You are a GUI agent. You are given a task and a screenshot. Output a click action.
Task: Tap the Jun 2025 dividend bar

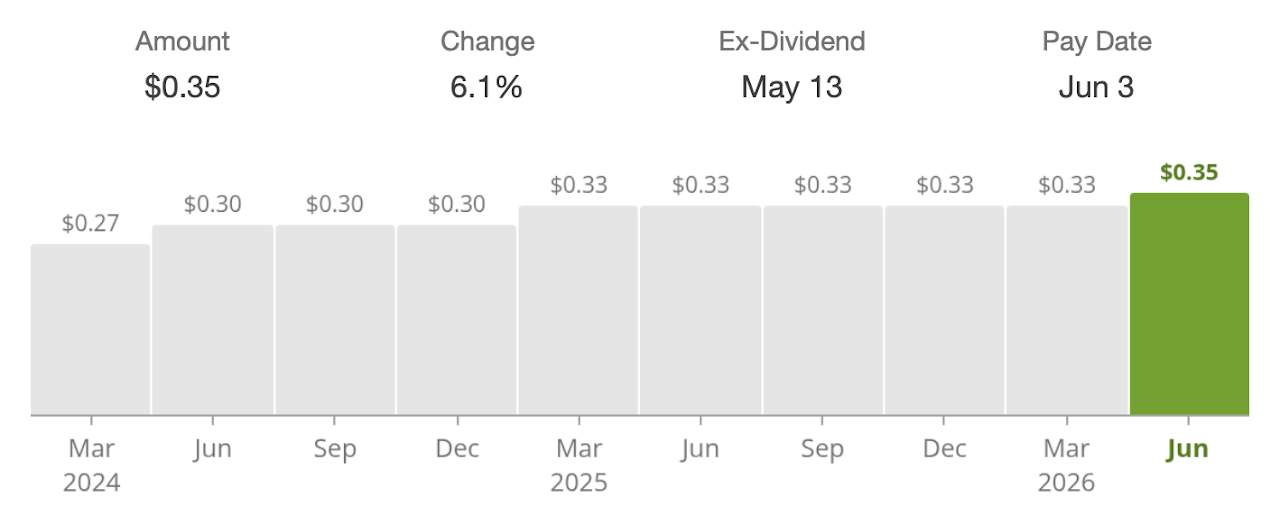(701, 310)
